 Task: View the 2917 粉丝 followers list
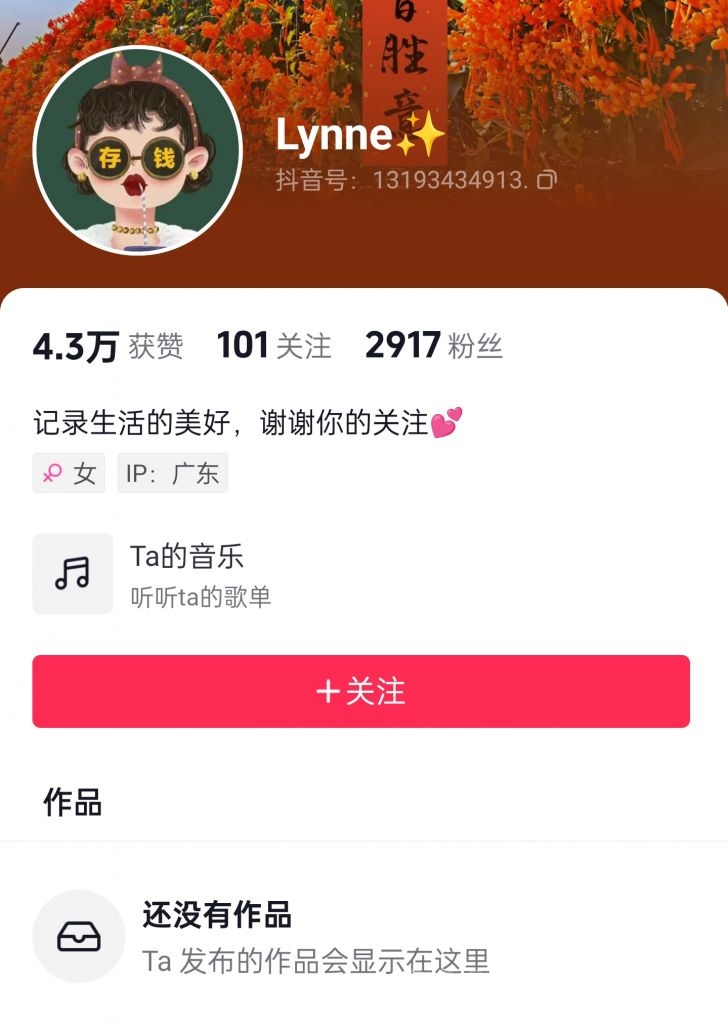[433, 346]
